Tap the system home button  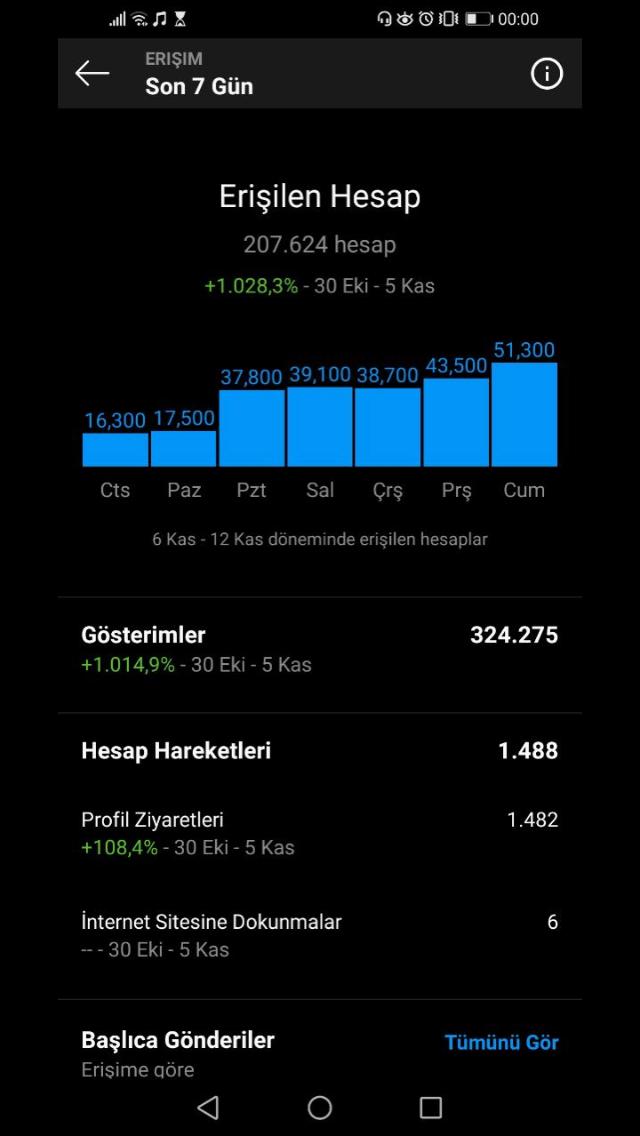[x=320, y=1107]
